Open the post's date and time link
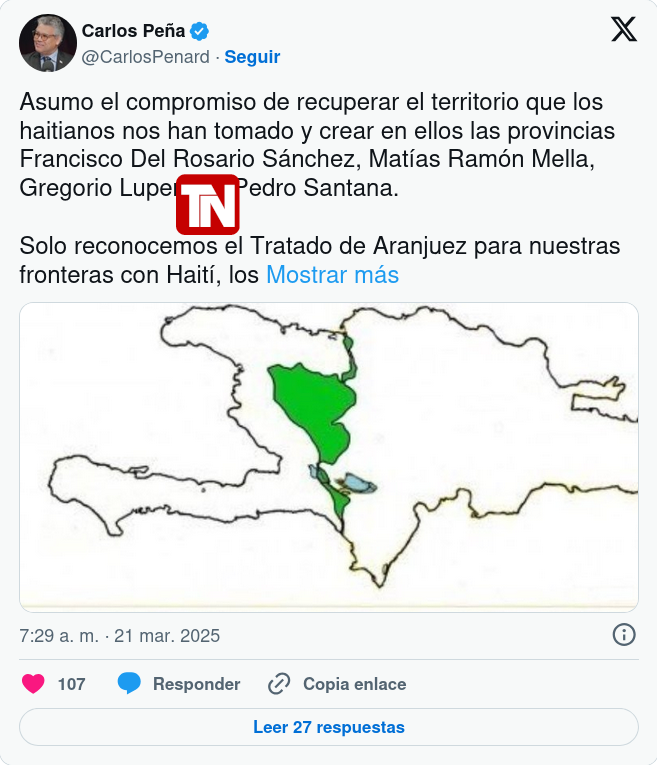Image resolution: width=657 pixels, height=765 pixels. click(x=120, y=636)
